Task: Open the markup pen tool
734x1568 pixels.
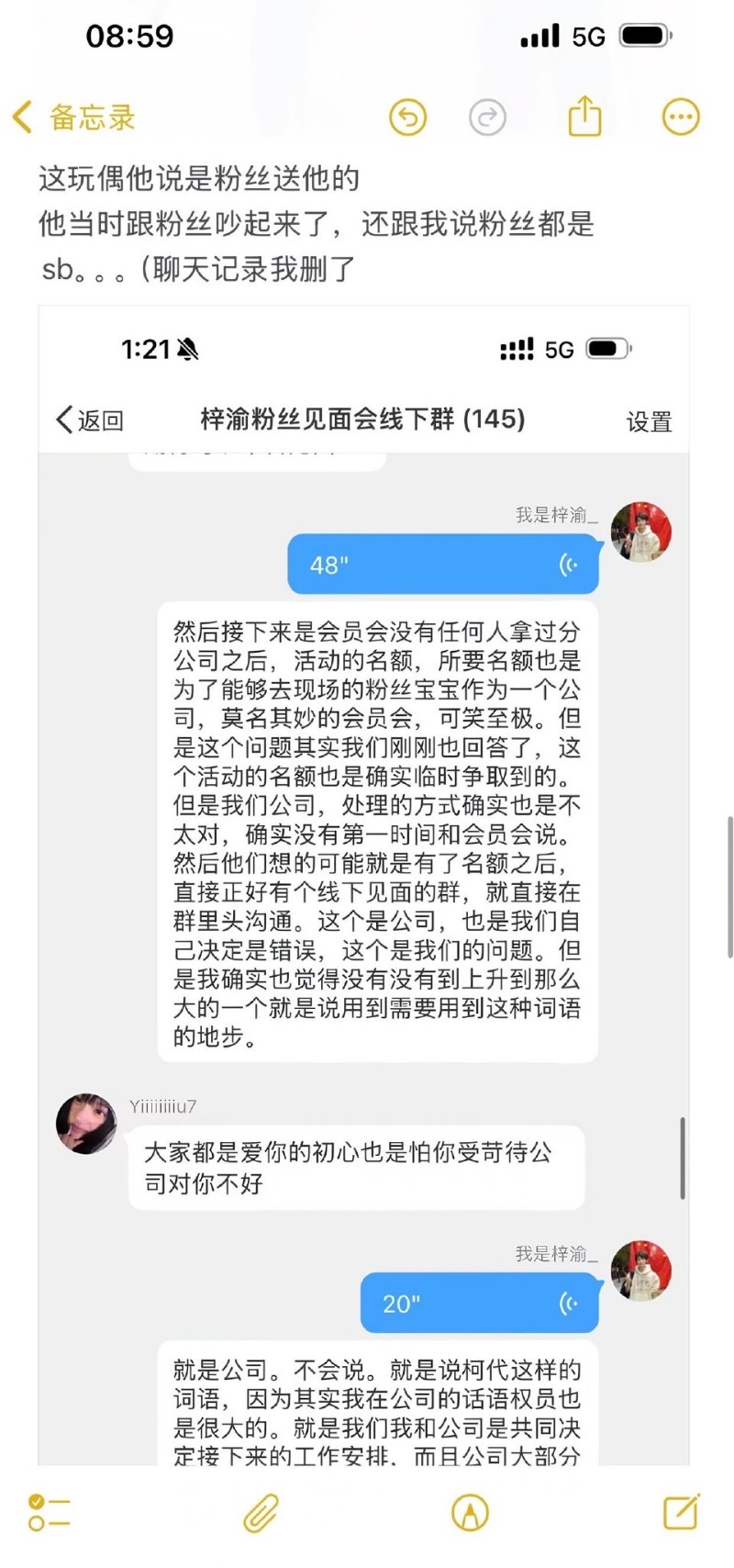Action: tap(470, 1513)
